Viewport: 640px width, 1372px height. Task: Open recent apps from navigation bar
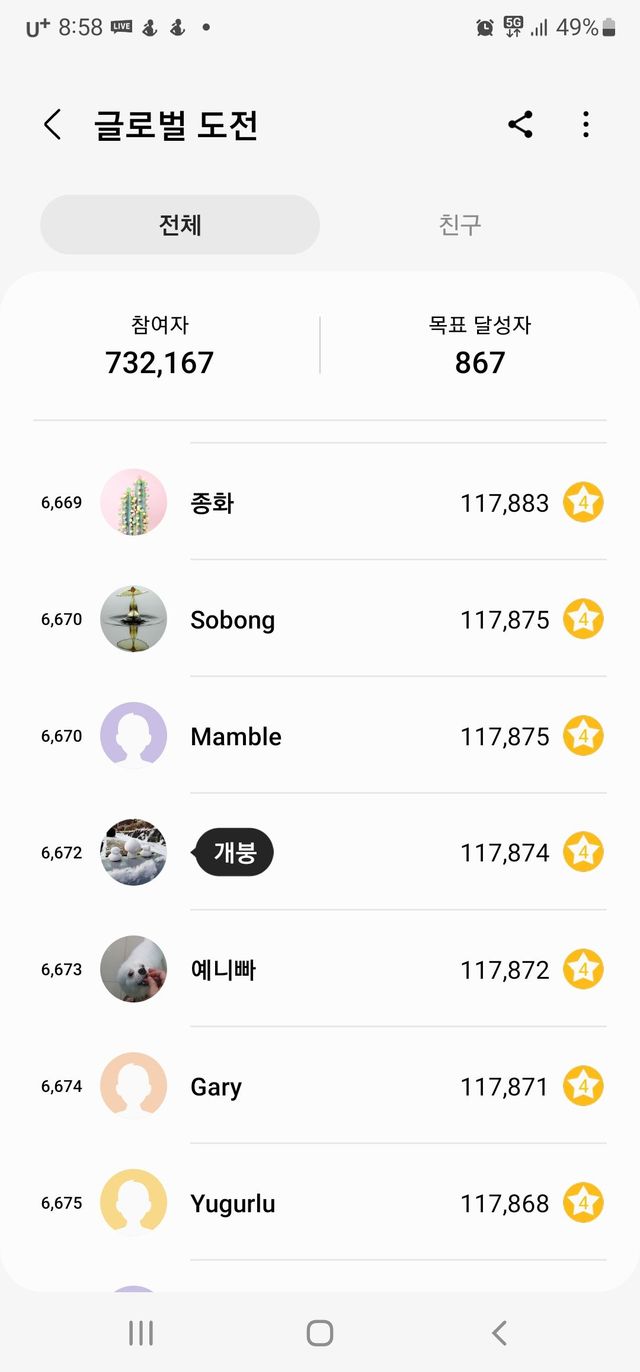pyautogui.click(x=141, y=1332)
